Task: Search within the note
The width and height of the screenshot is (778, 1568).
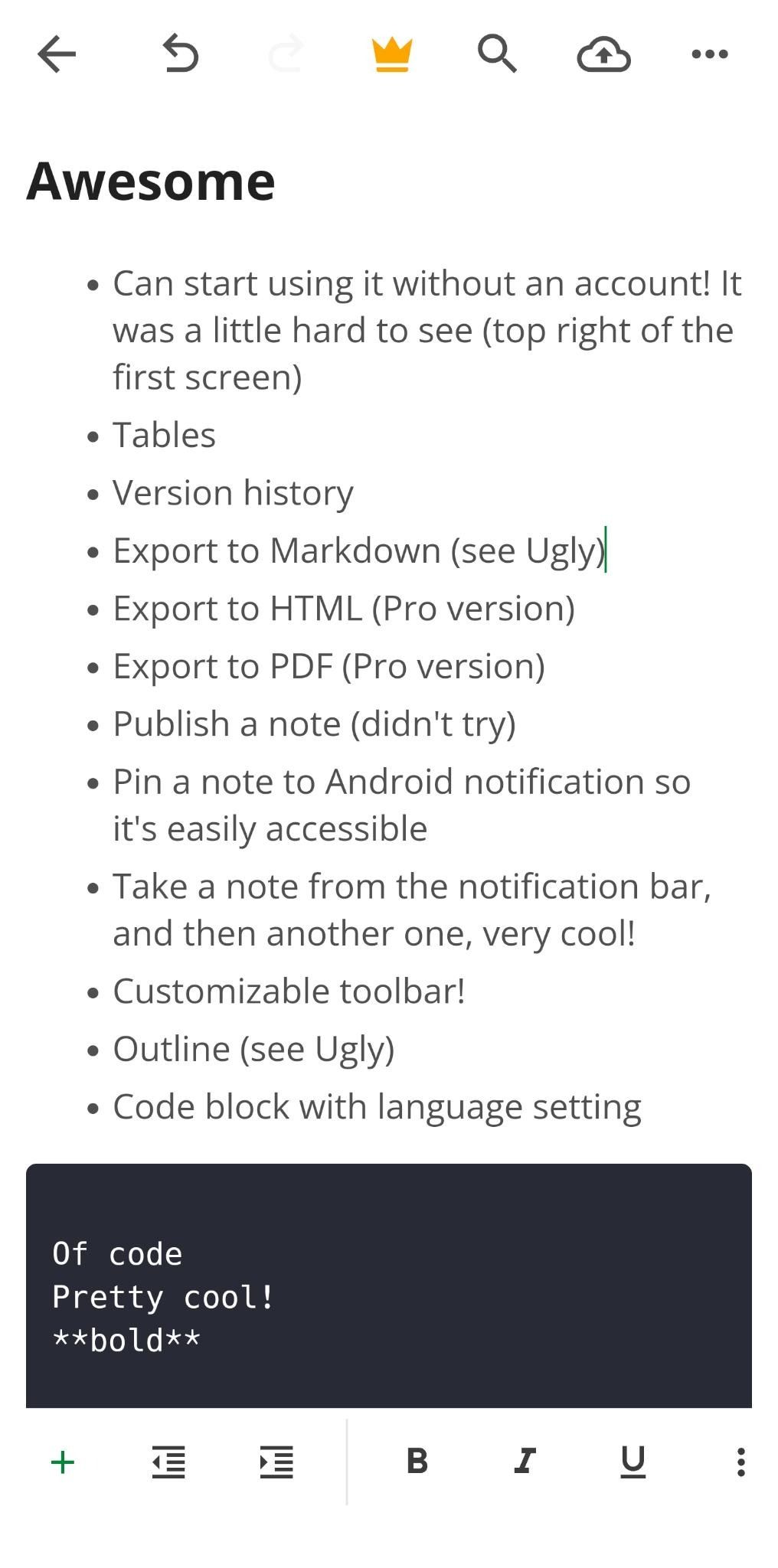Action: [497, 54]
